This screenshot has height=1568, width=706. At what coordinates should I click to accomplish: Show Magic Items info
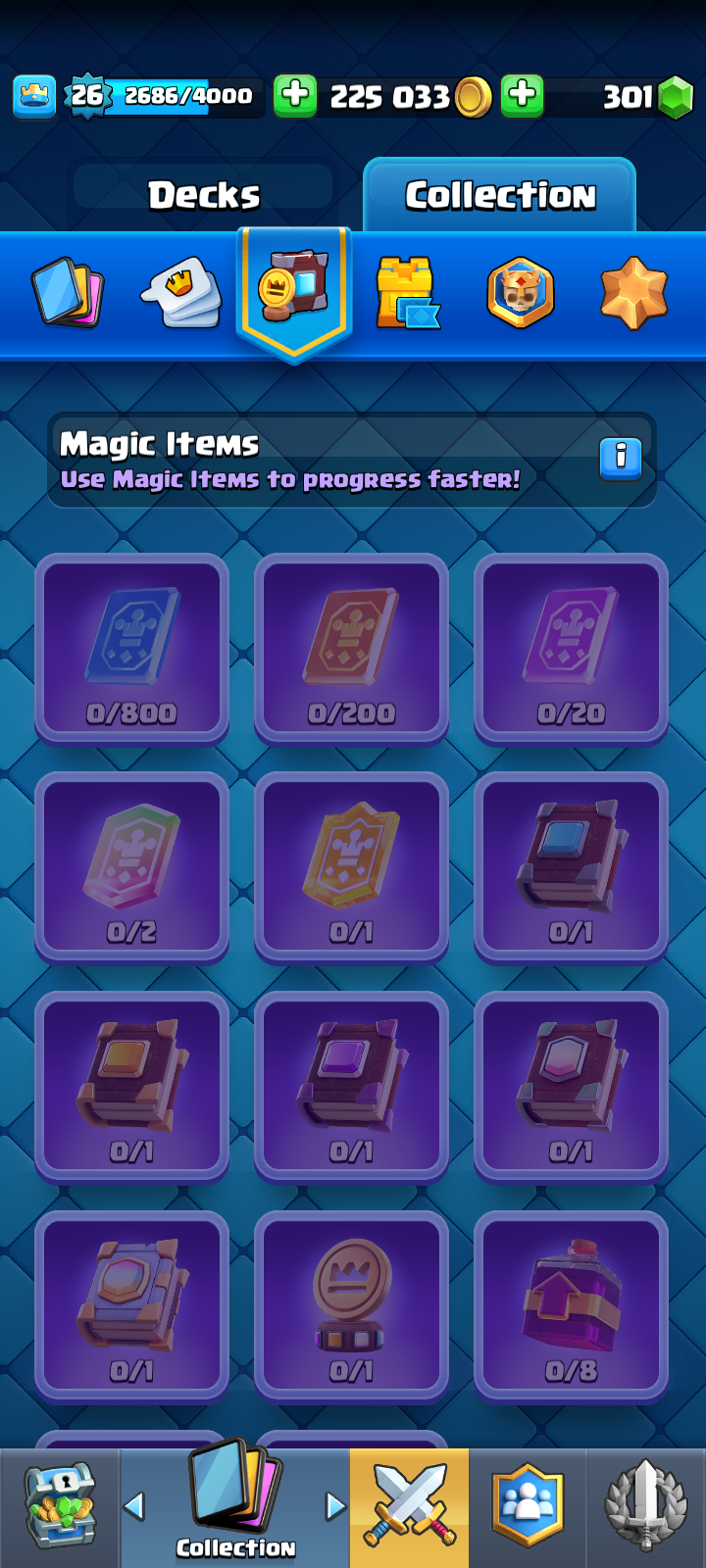[620, 458]
